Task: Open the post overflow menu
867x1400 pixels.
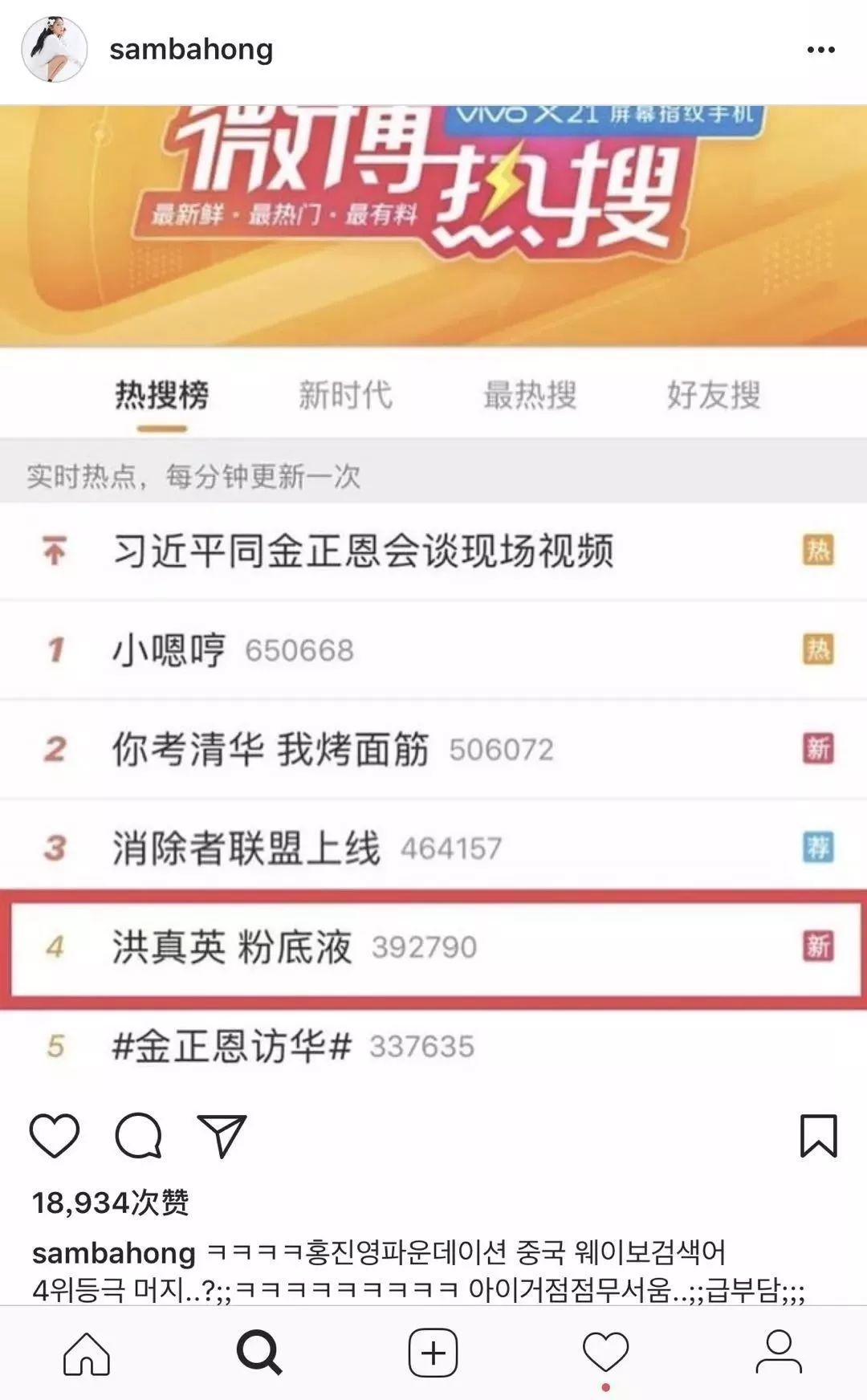Action: pos(820,50)
